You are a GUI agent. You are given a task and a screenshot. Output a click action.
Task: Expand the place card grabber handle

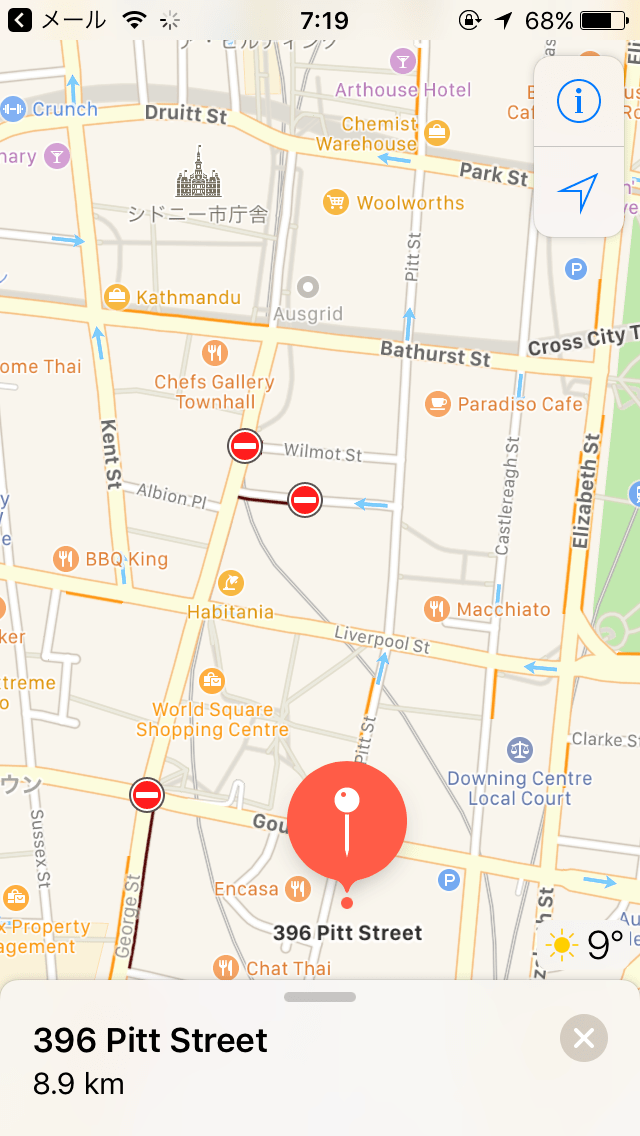(320, 997)
